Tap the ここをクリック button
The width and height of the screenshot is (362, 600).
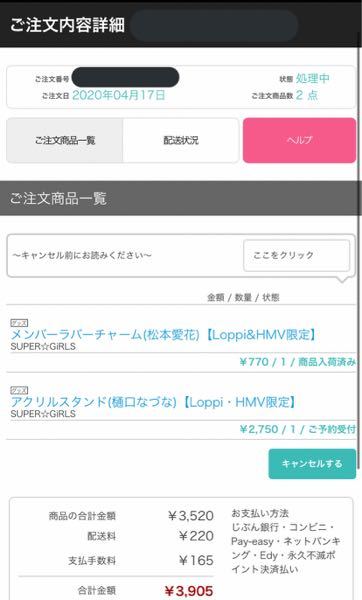(297, 255)
